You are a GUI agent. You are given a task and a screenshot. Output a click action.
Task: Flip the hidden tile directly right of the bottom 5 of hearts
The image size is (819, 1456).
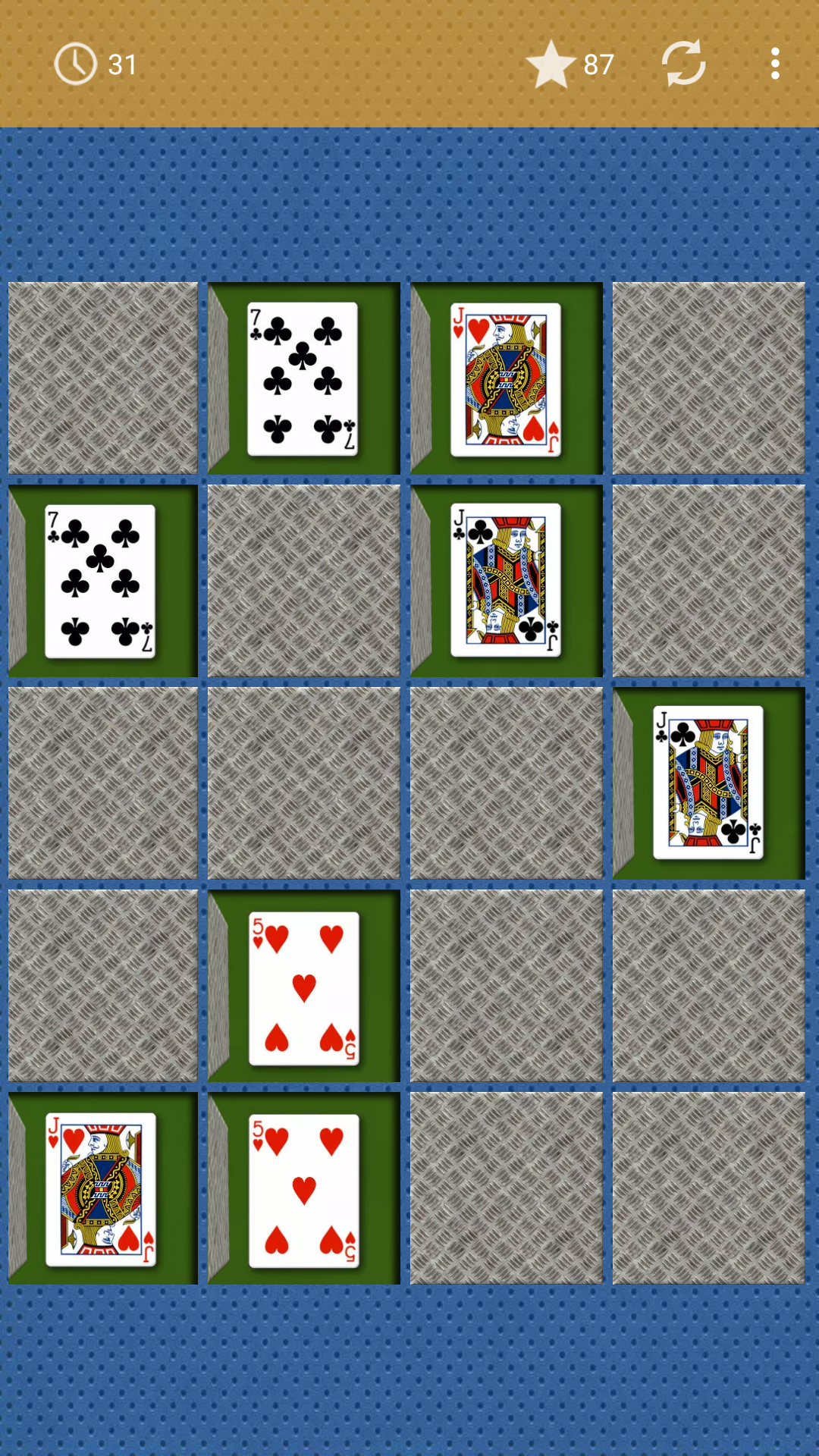tap(507, 1188)
